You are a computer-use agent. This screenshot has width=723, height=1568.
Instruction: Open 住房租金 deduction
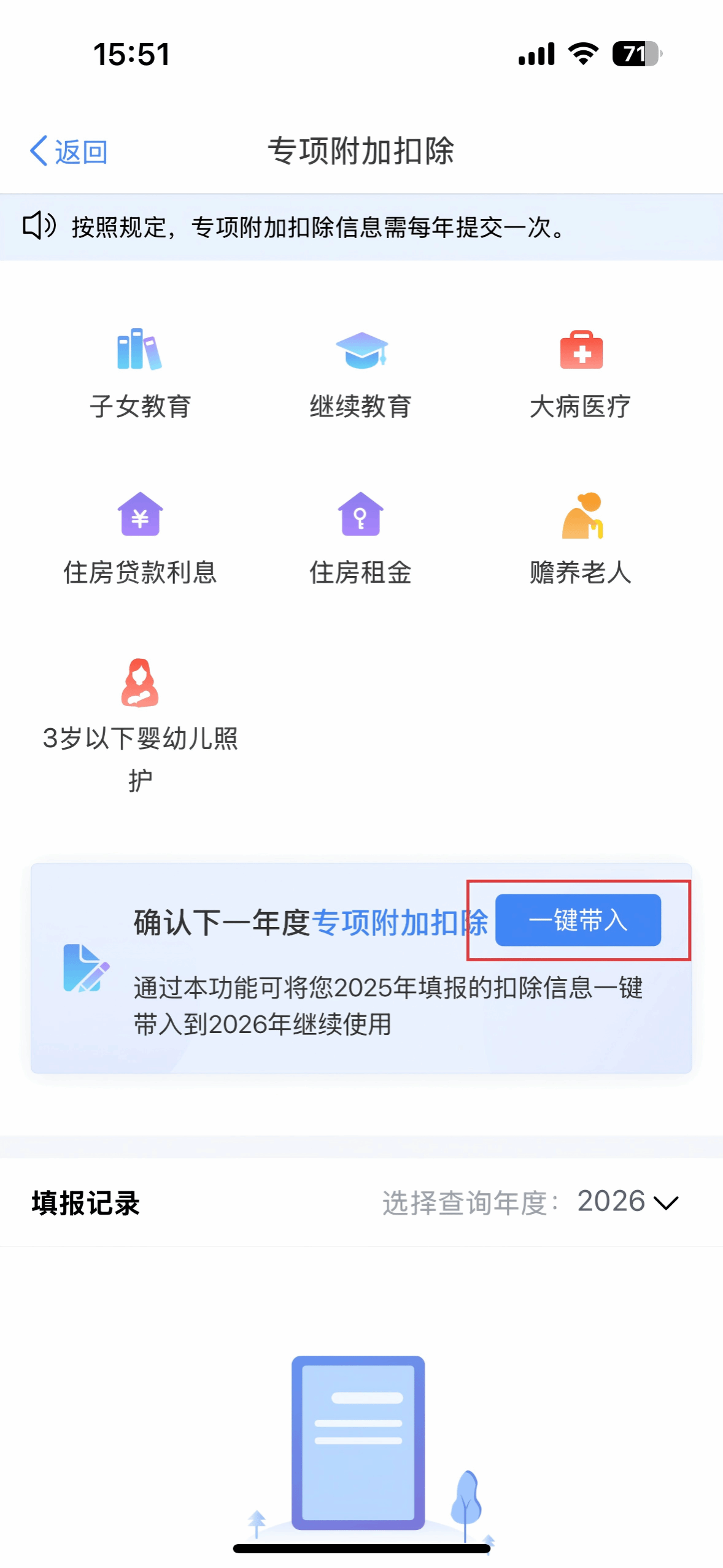click(x=361, y=538)
